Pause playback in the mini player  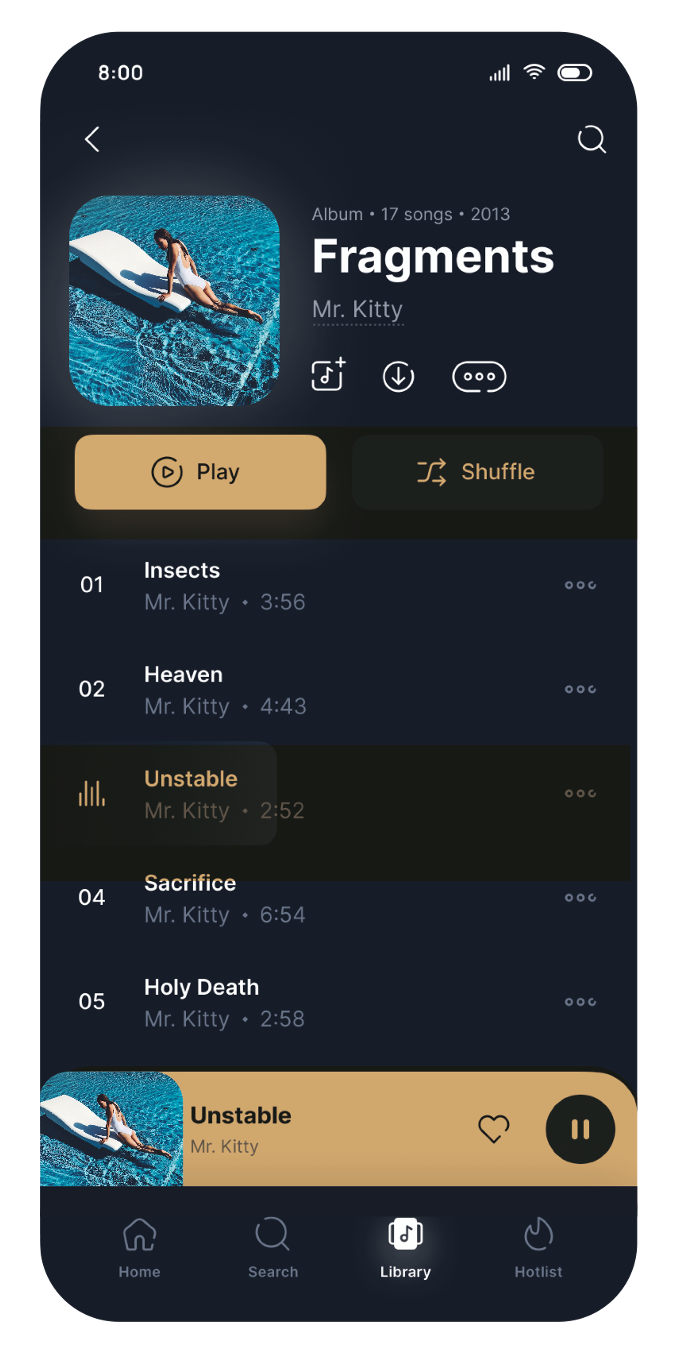tap(580, 1129)
